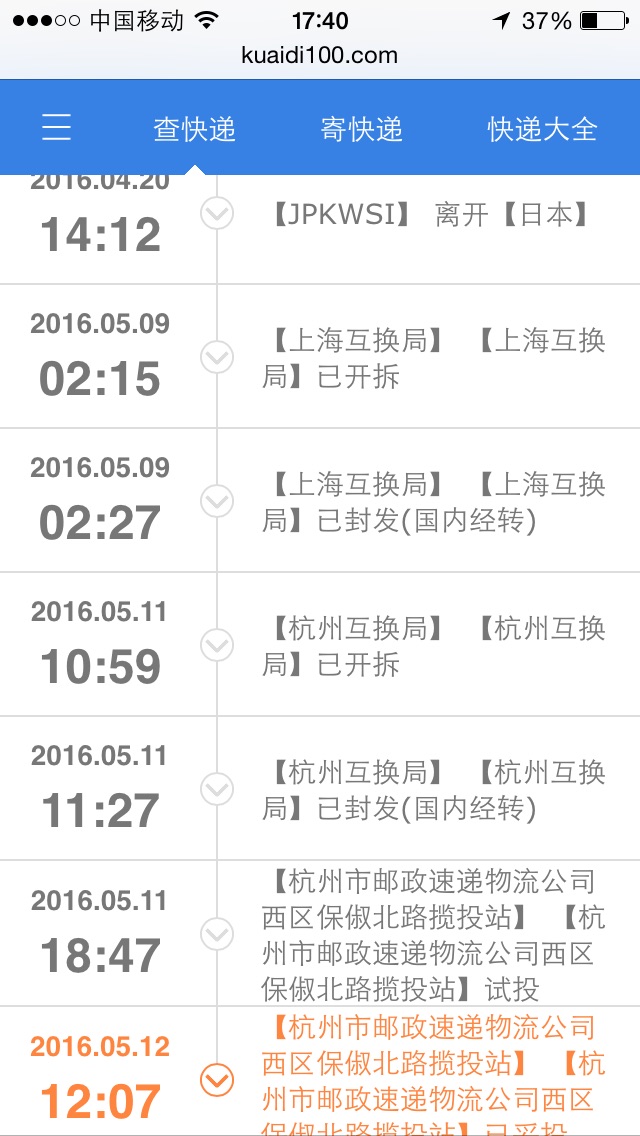Switch to the 查快递 tab
The height and width of the screenshot is (1136, 640).
pyautogui.click(x=194, y=129)
